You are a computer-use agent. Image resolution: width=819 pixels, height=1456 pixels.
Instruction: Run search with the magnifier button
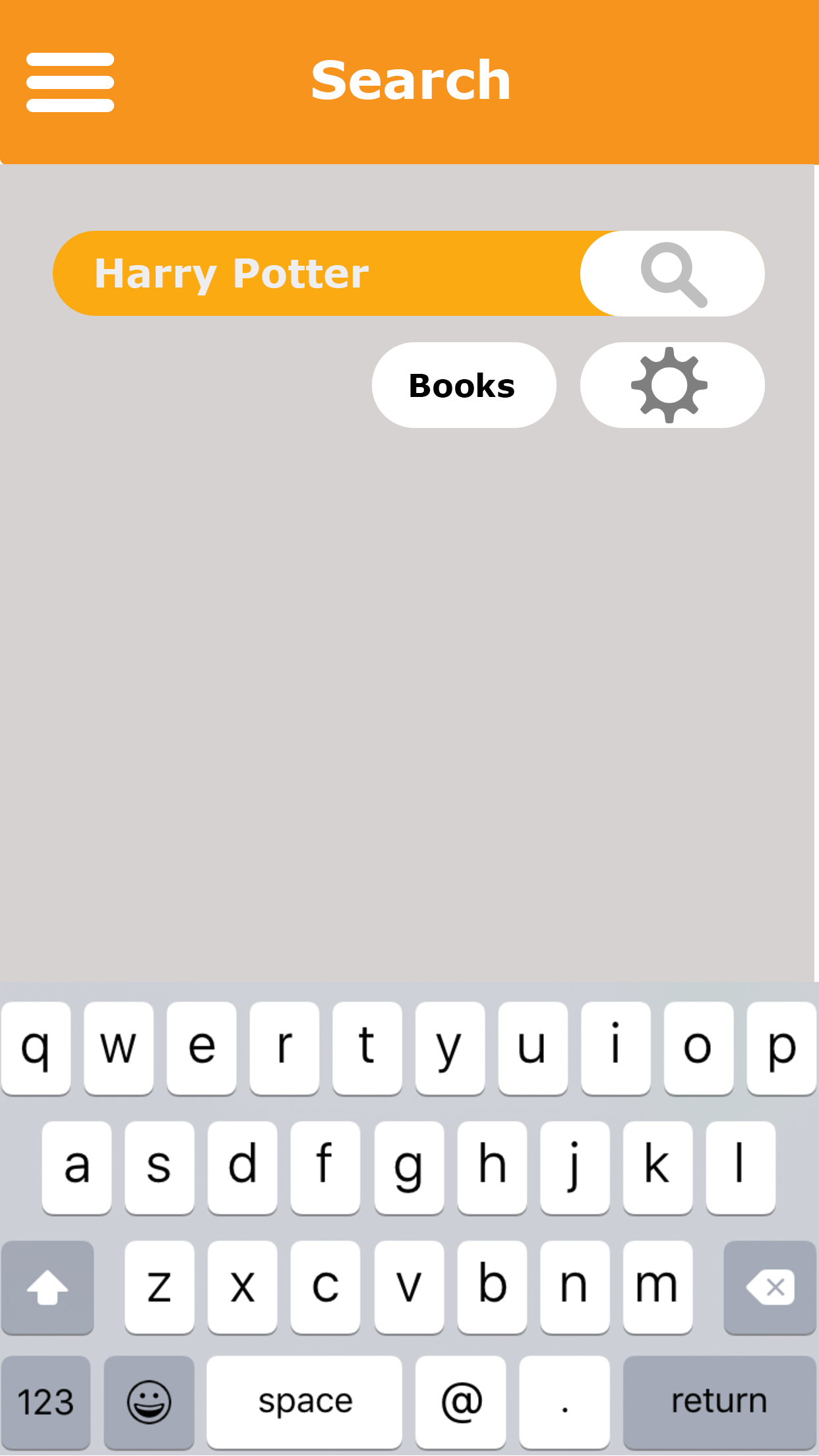(673, 274)
